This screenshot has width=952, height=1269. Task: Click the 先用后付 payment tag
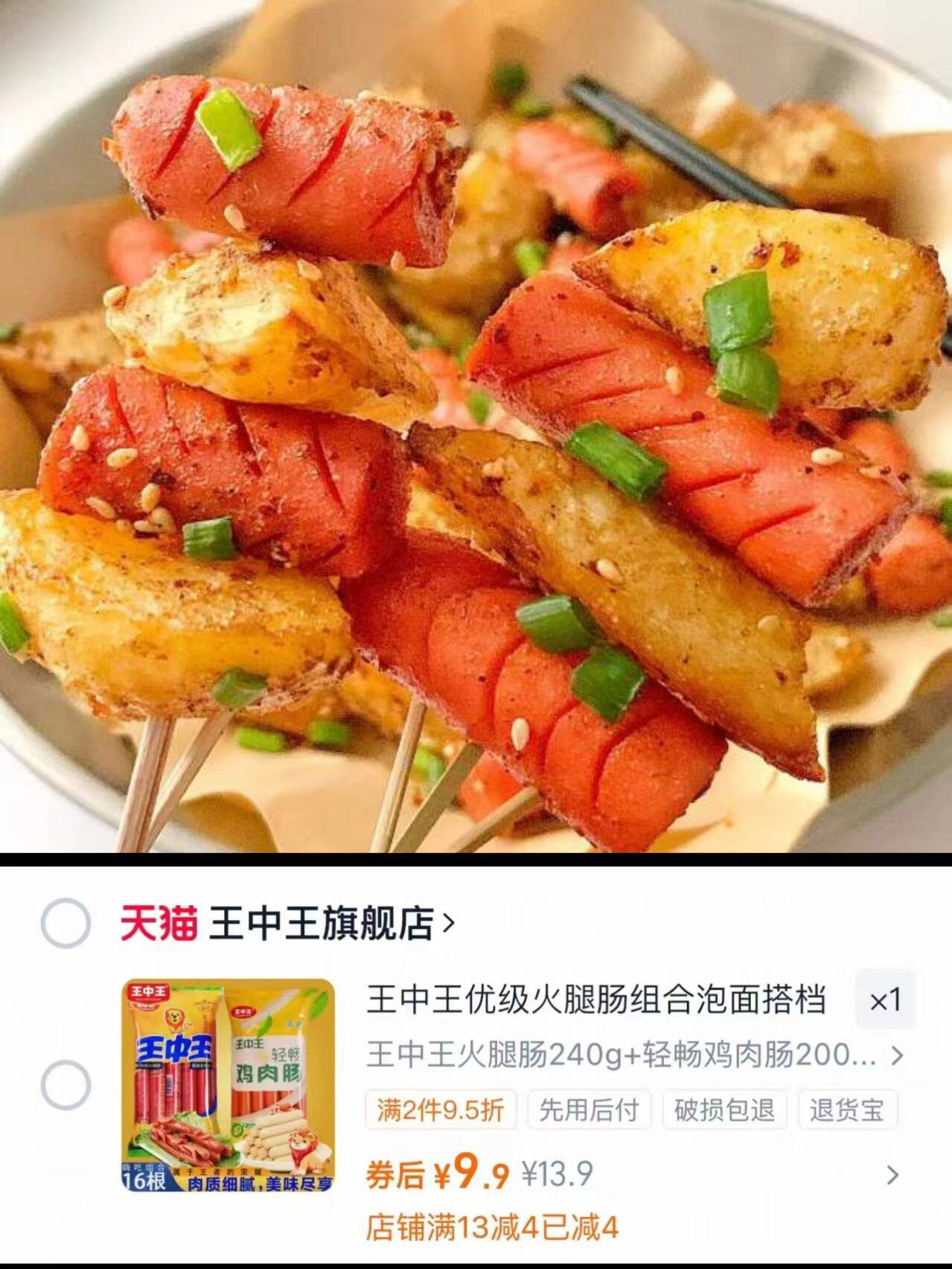tap(588, 1109)
